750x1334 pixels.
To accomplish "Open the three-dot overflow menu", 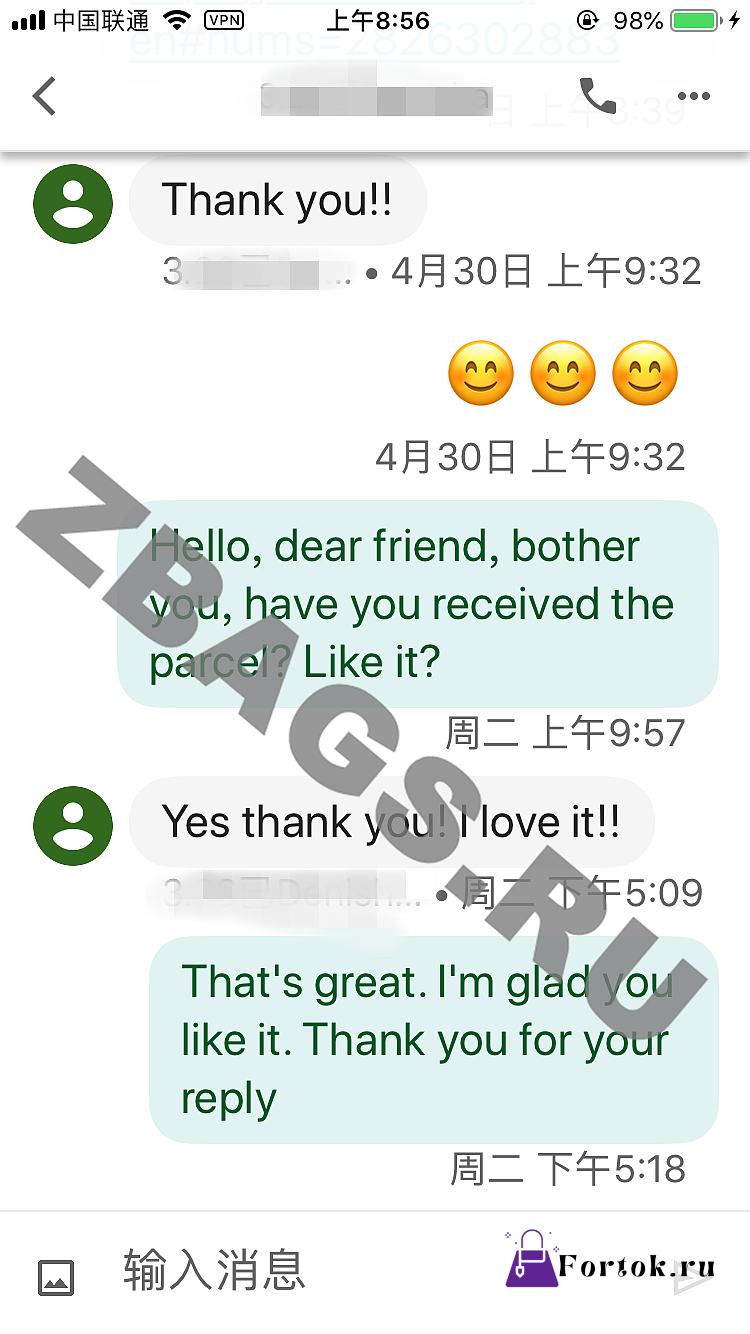I will (x=694, y=97).
